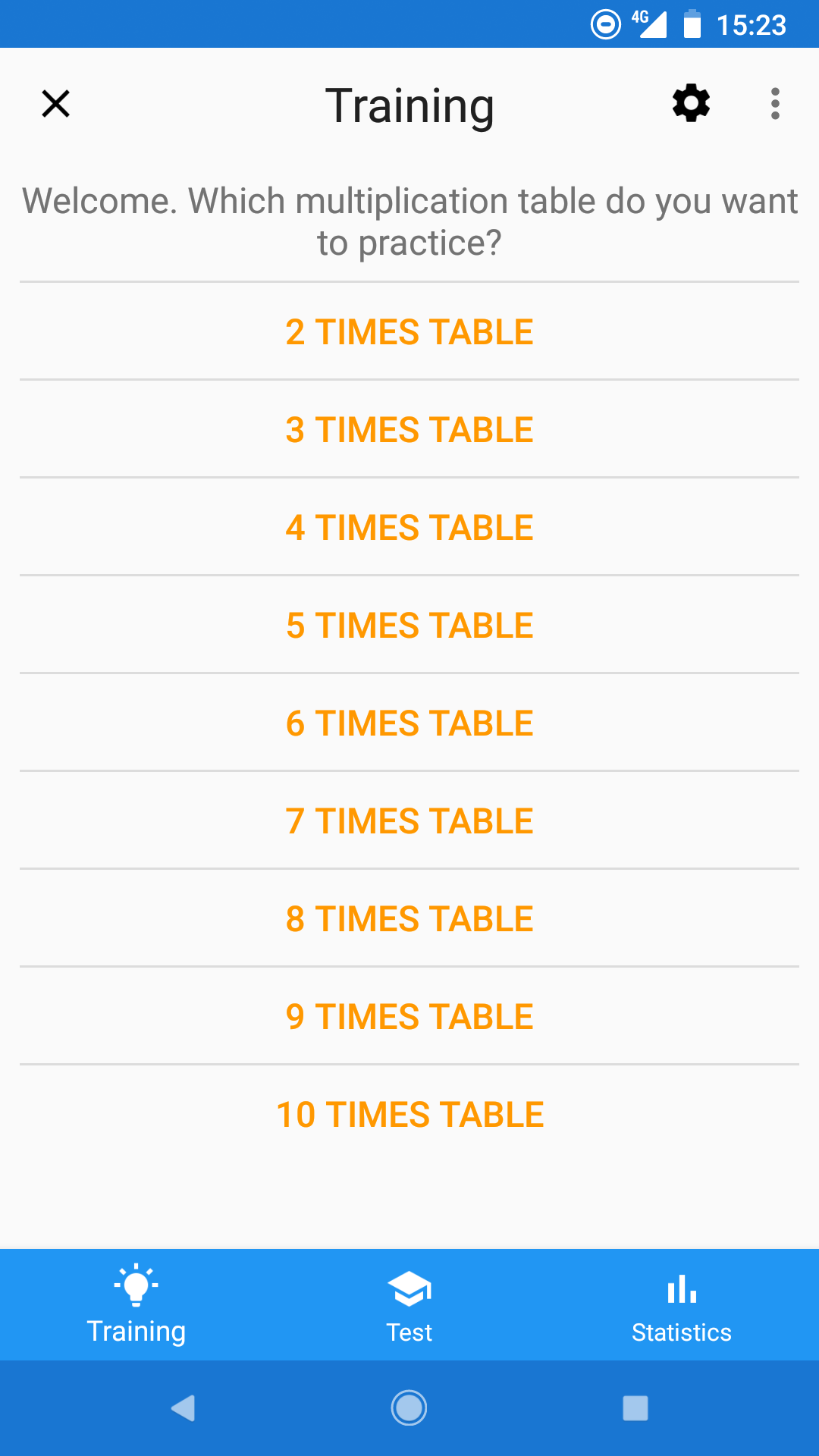This screenshot has height=1456, width=819.
Task: Select the Training lightbulb icon
Action: (136, 1285)
